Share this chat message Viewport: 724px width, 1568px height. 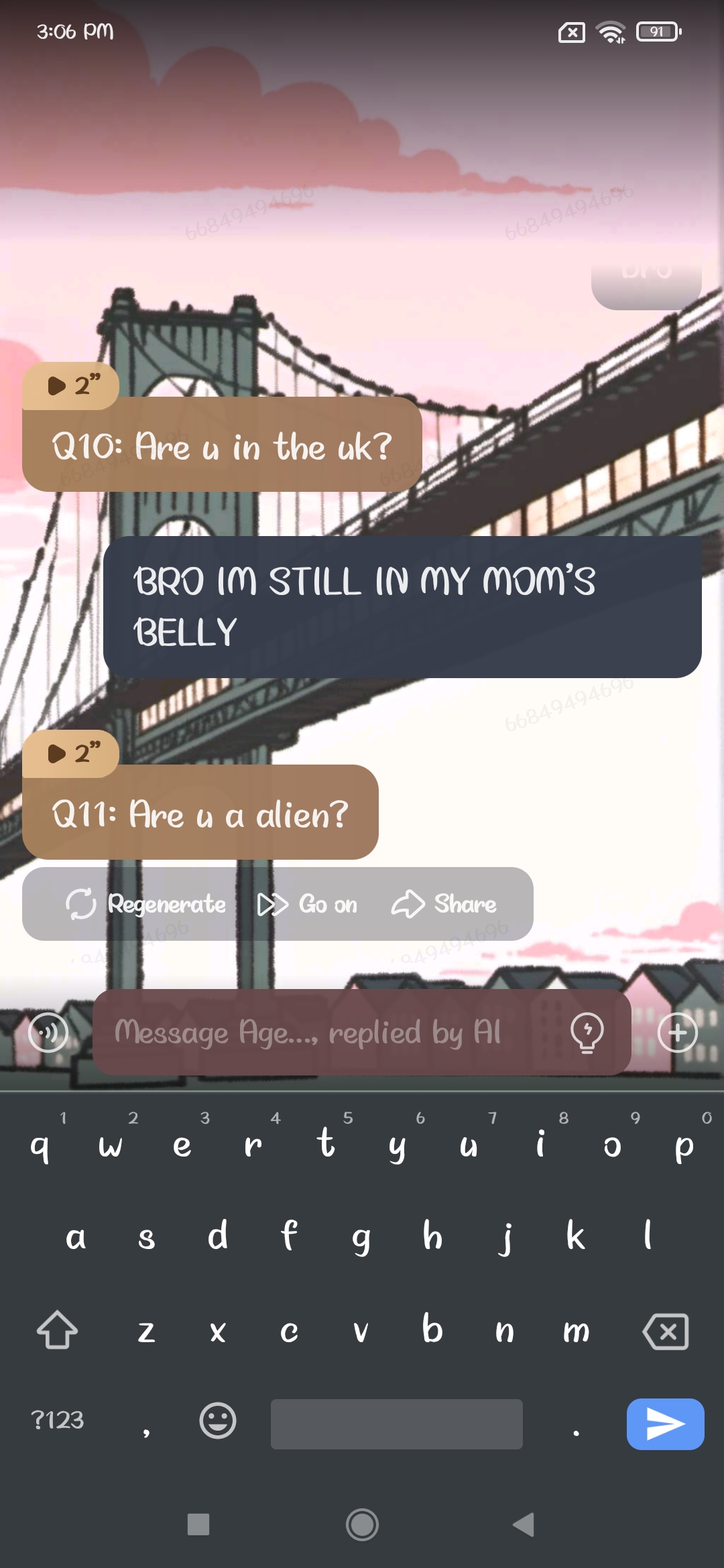(x=444, y=904)
